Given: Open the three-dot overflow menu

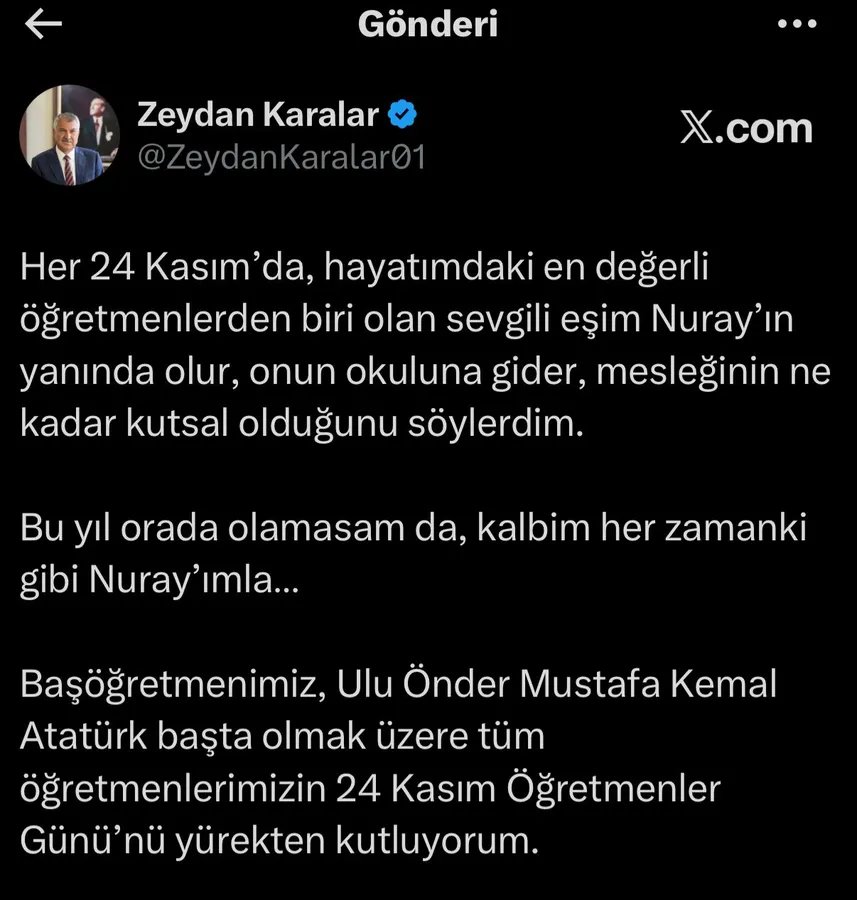Looking at the screenshot, I should [x=796, y=25].
